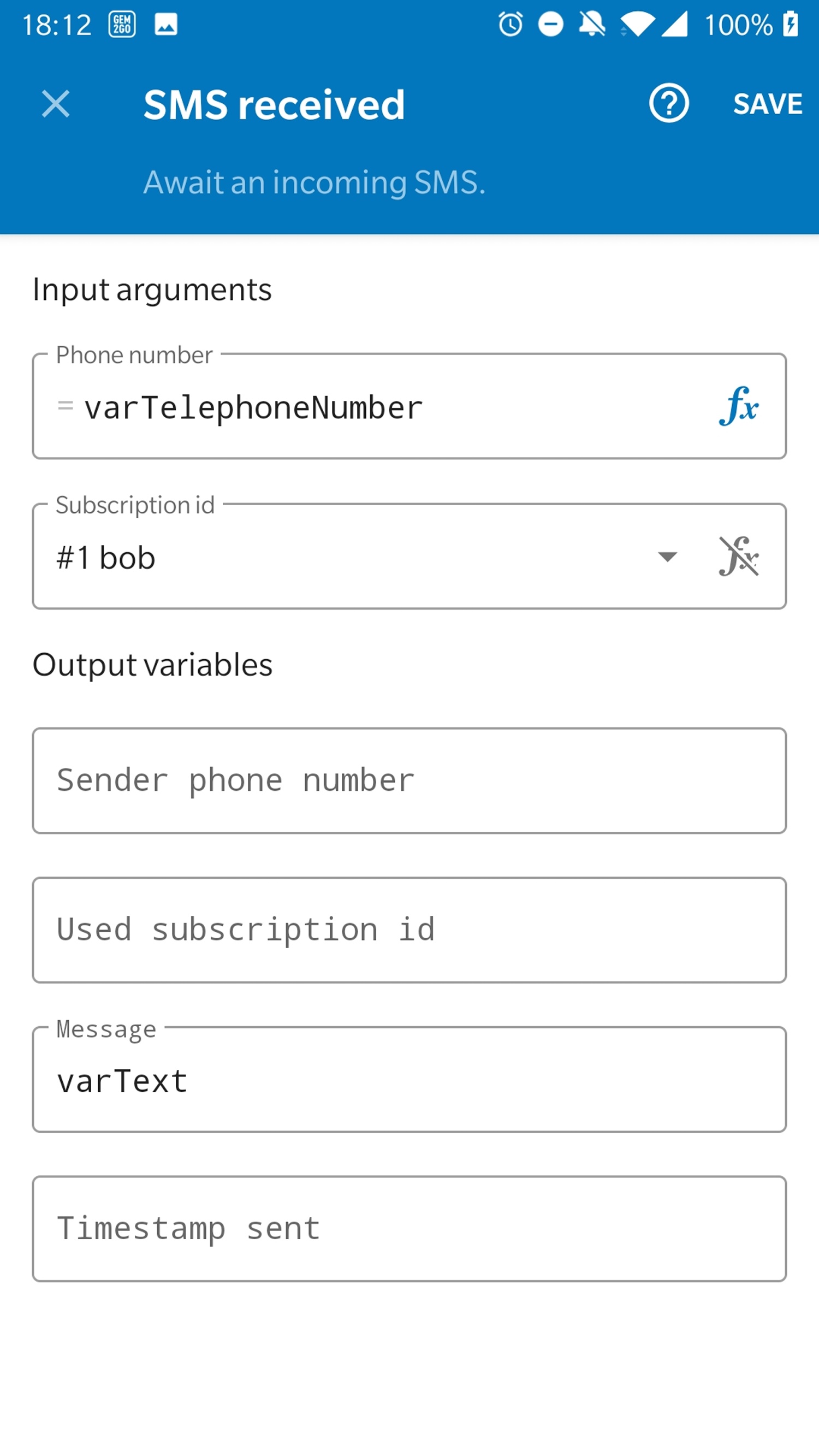Viewport: 819px width, 1456px height.
Task: Focus the Used subscription id field
Action: 409,930
